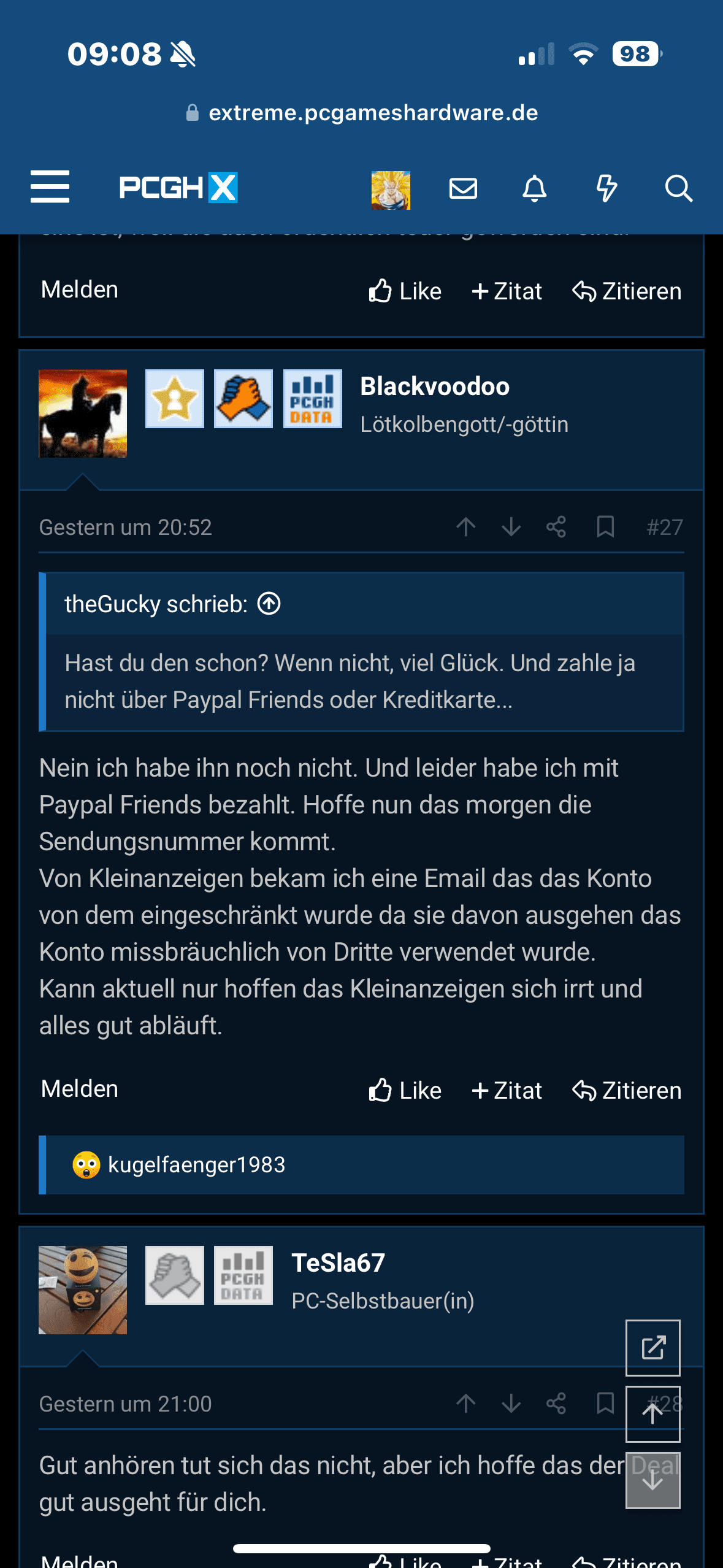The height and width of the screenshot is (1568, 723).
Task: Open the PCGH X home logo
Action: (x=178, y=187)
